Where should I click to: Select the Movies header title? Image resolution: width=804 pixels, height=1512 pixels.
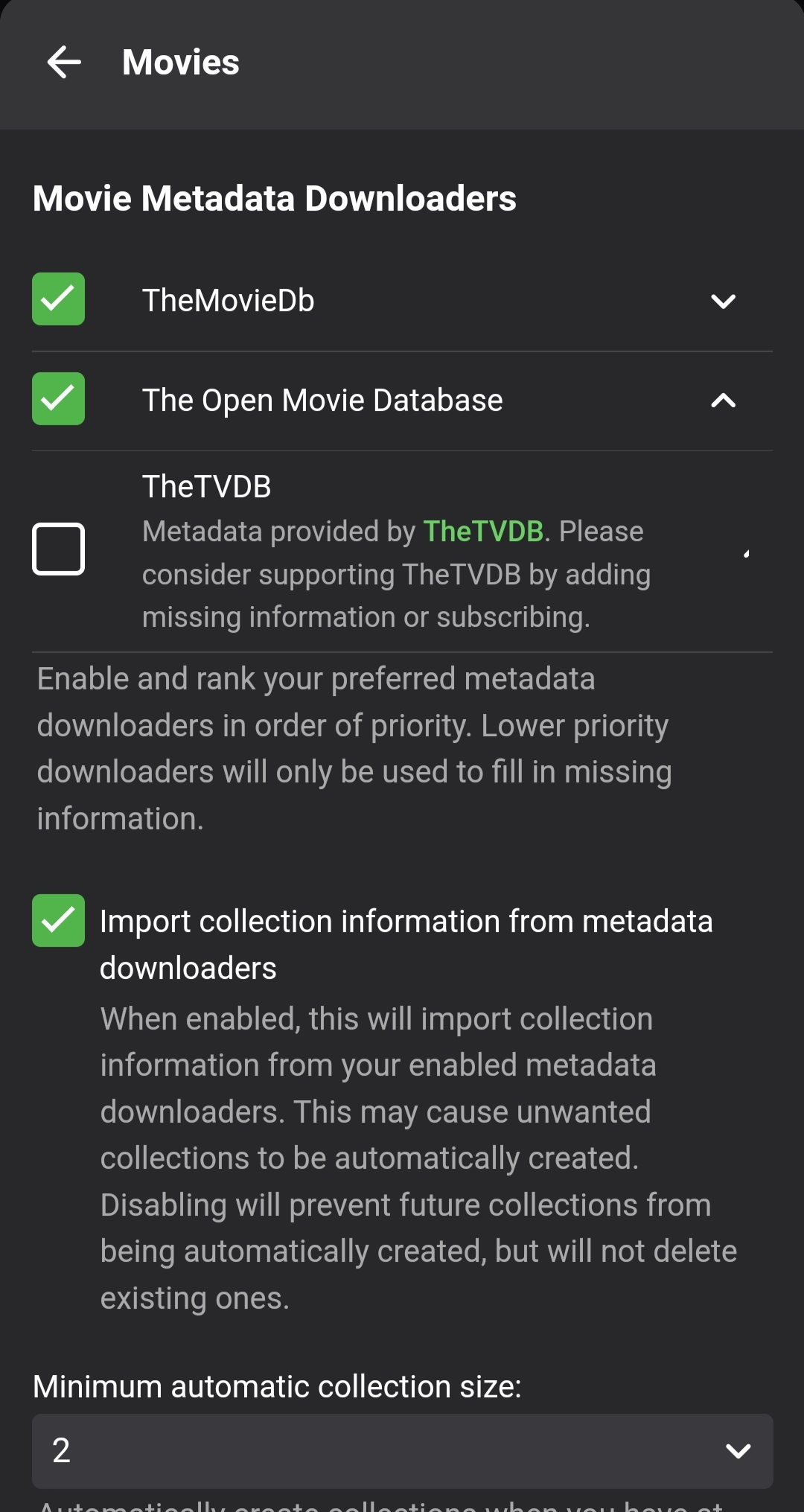tap(179, 62)
